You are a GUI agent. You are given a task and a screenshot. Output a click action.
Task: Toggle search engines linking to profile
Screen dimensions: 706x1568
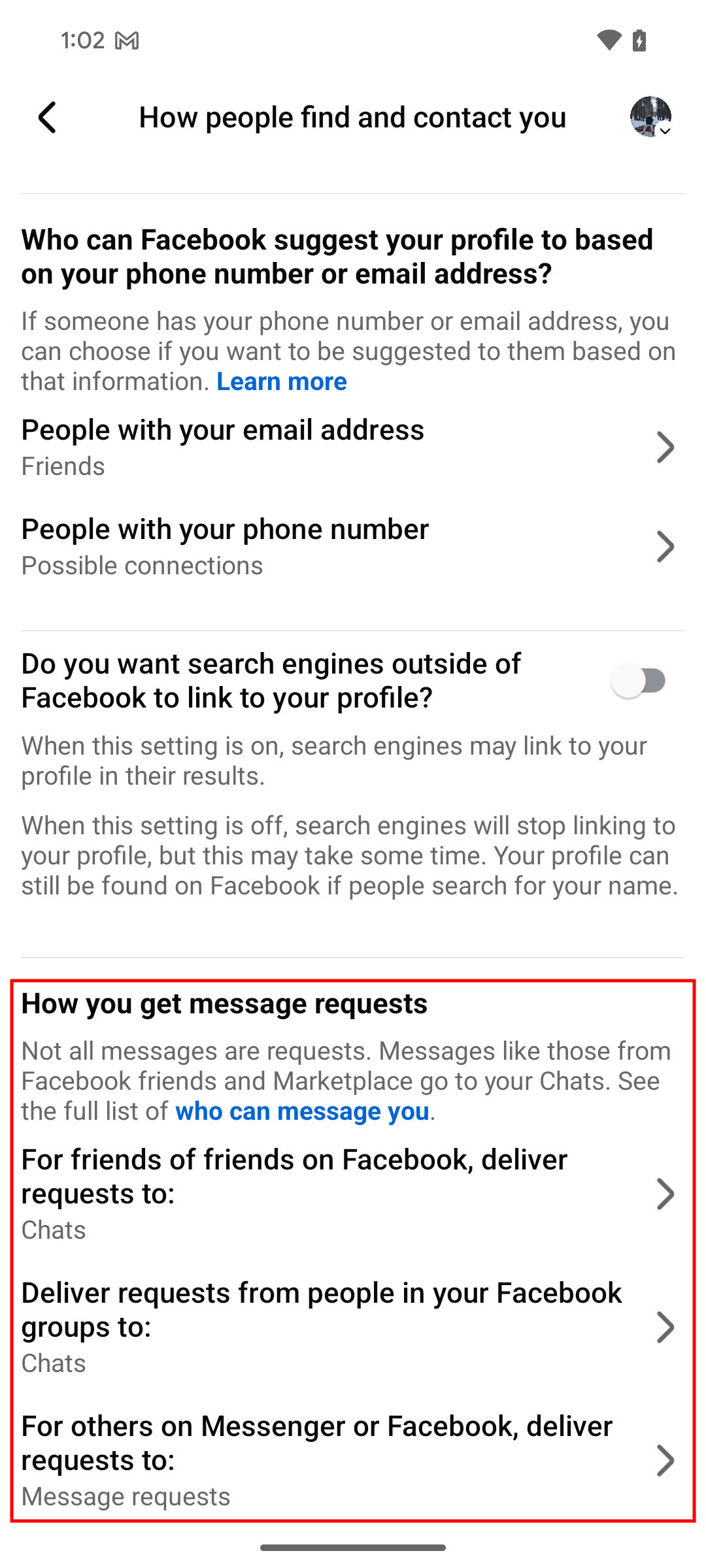click(x=639, y=681)
